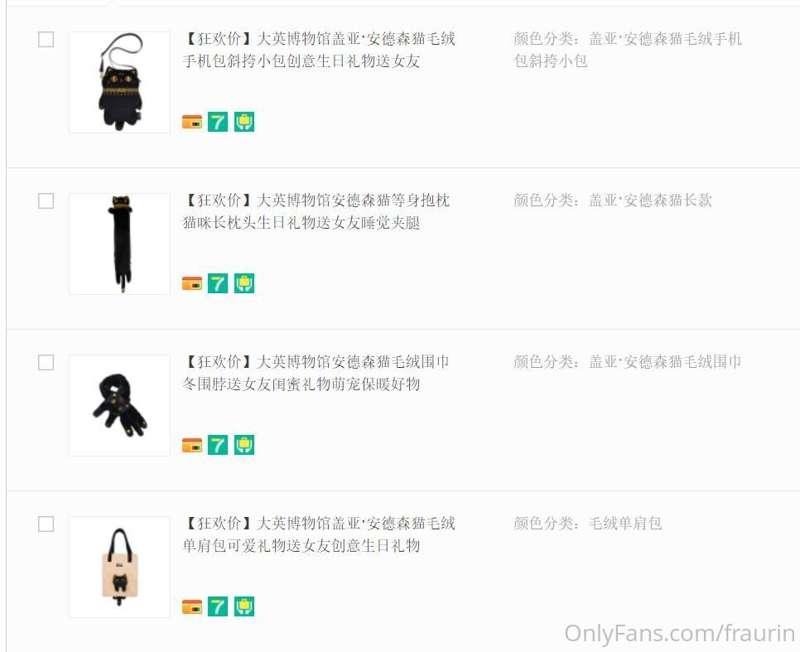This screenshot has height=652, width=800.
Task: Select the checkbox for 手机包斜挎小包 item
Action: point(46,40)
